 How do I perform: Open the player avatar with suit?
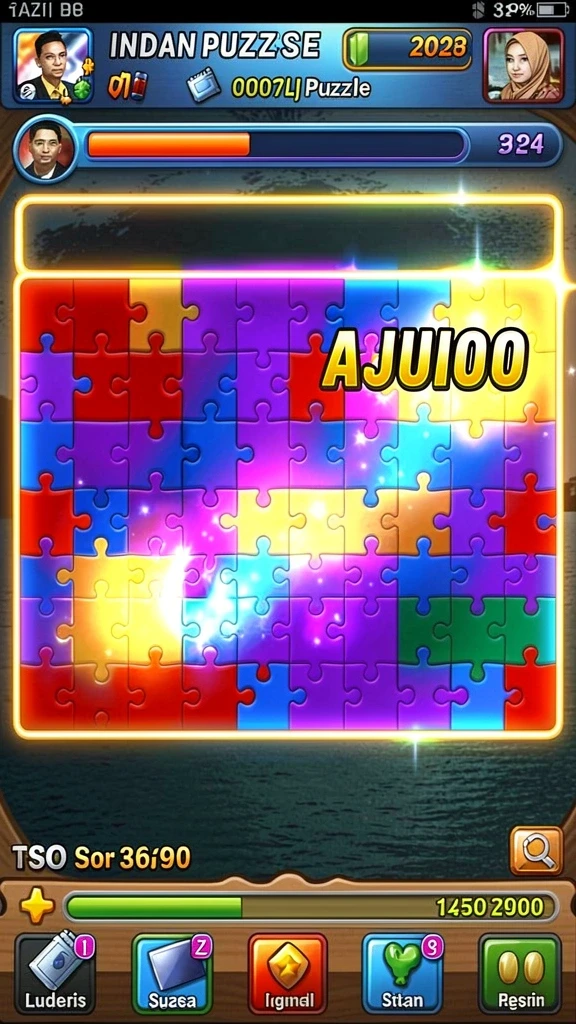pos(53,65)
